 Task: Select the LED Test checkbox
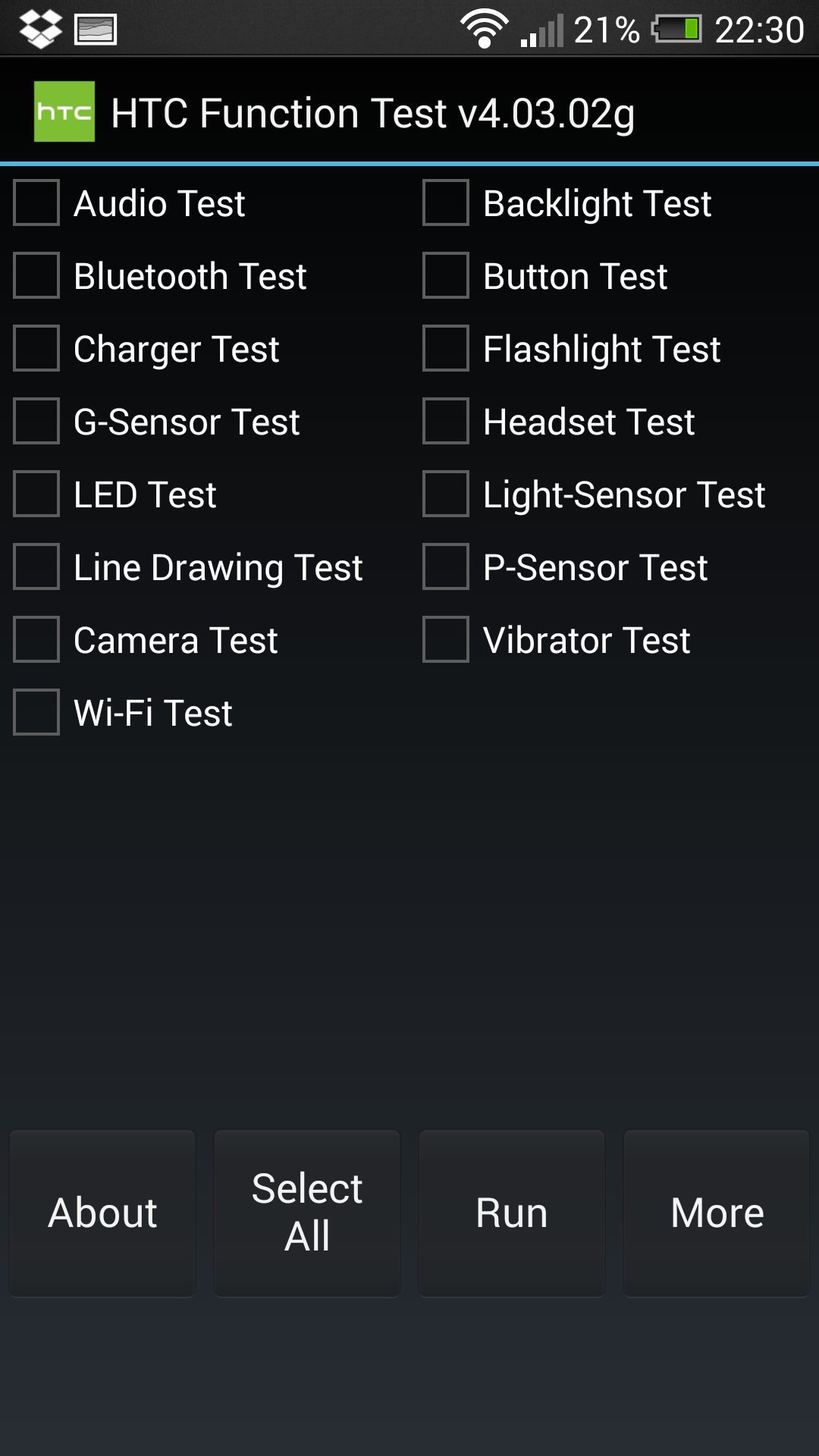click(x=36, y=494)
